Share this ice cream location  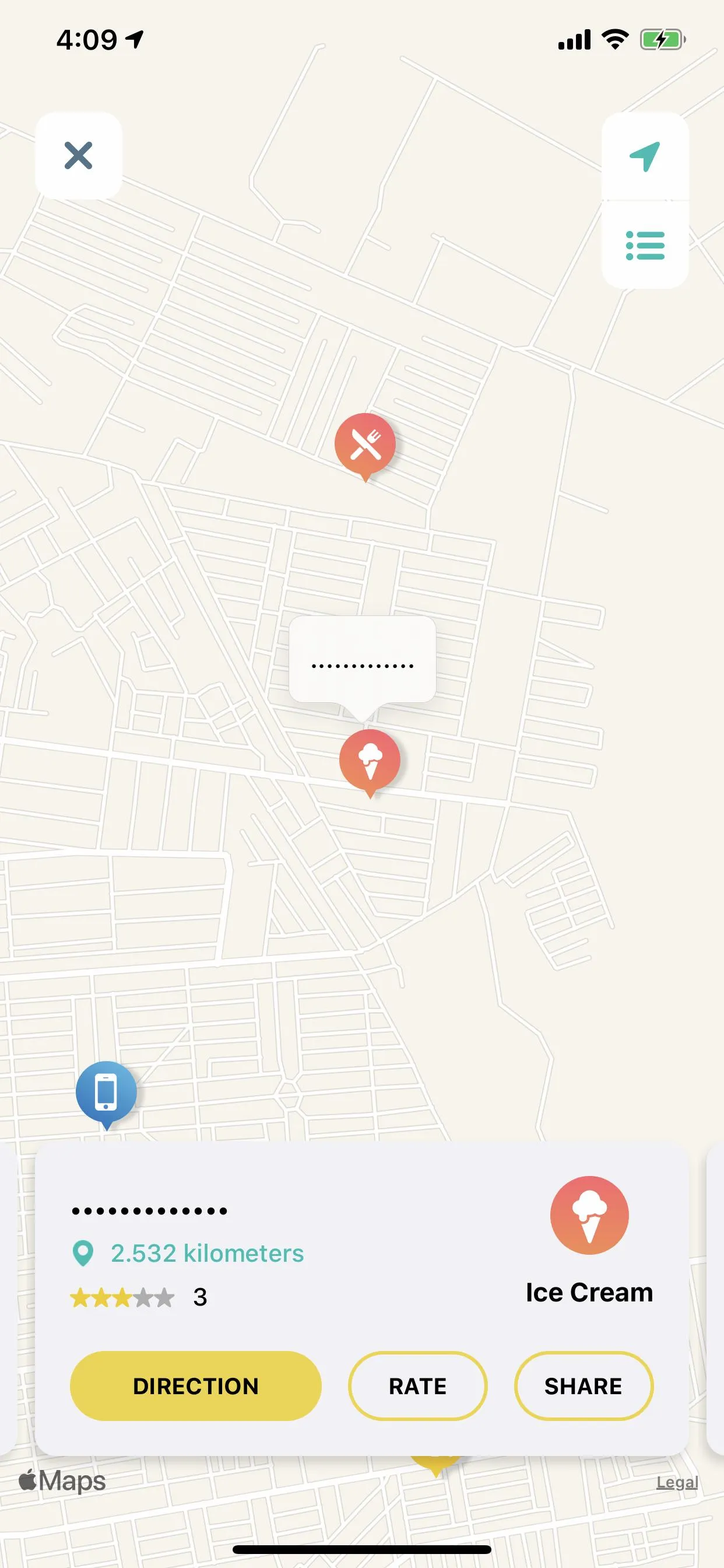click(583, 1386)
